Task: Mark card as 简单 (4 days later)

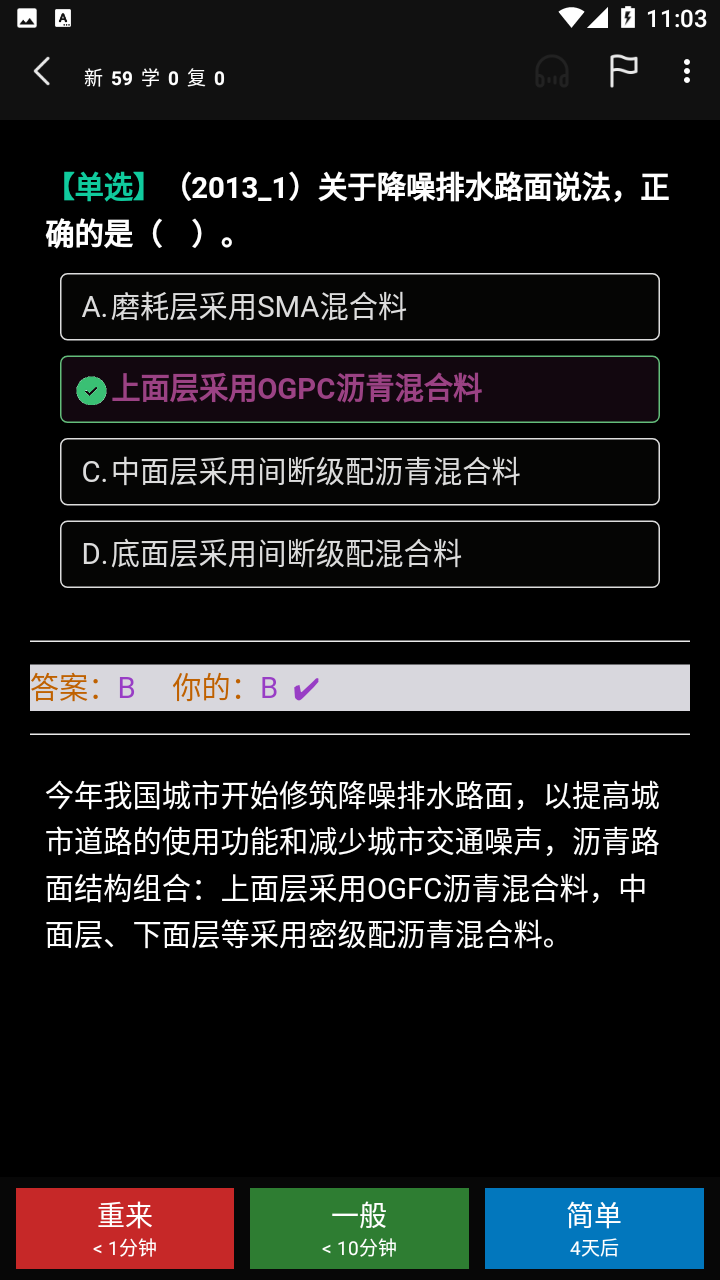Action: (594, 1228)
